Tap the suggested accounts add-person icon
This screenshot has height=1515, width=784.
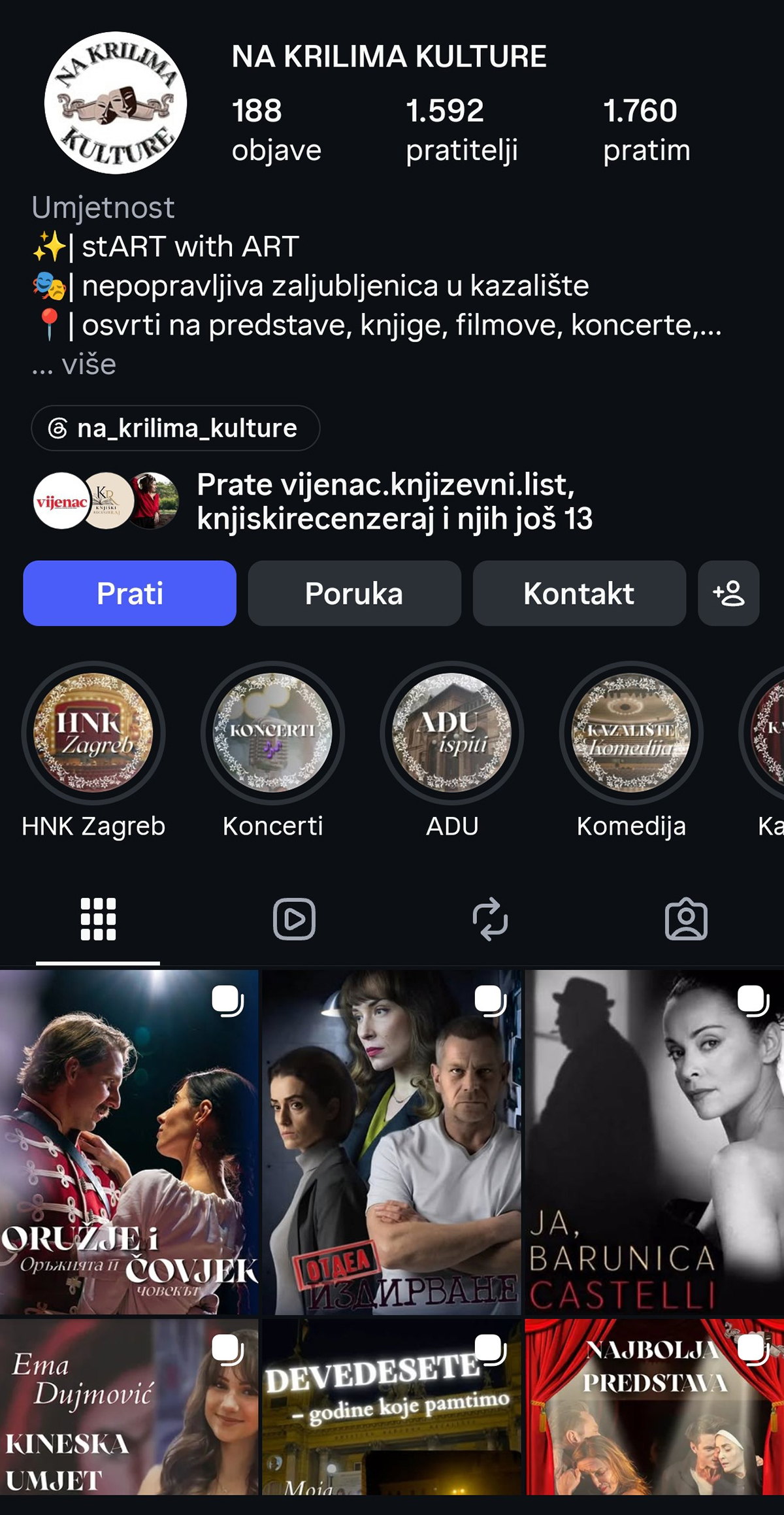click(728, 593)
